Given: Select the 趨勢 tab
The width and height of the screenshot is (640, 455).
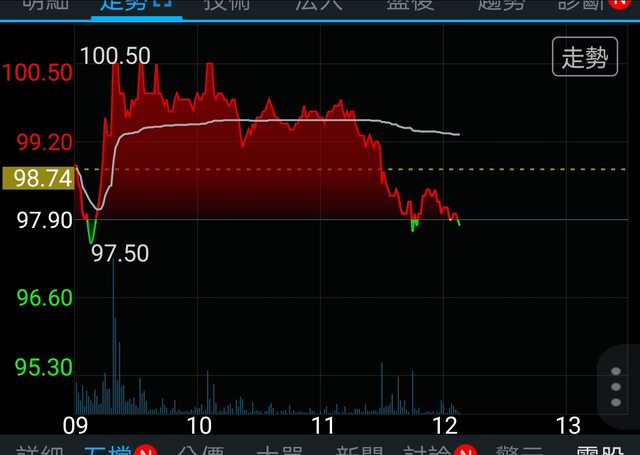Looking at the screenshot, I should 502,4.
